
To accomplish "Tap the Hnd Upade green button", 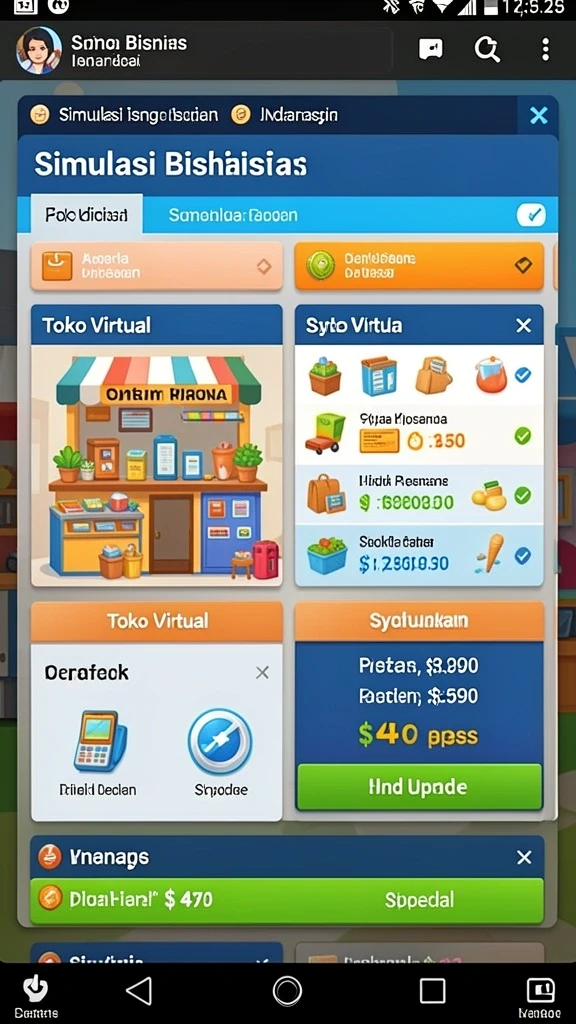I will [419, 787].
